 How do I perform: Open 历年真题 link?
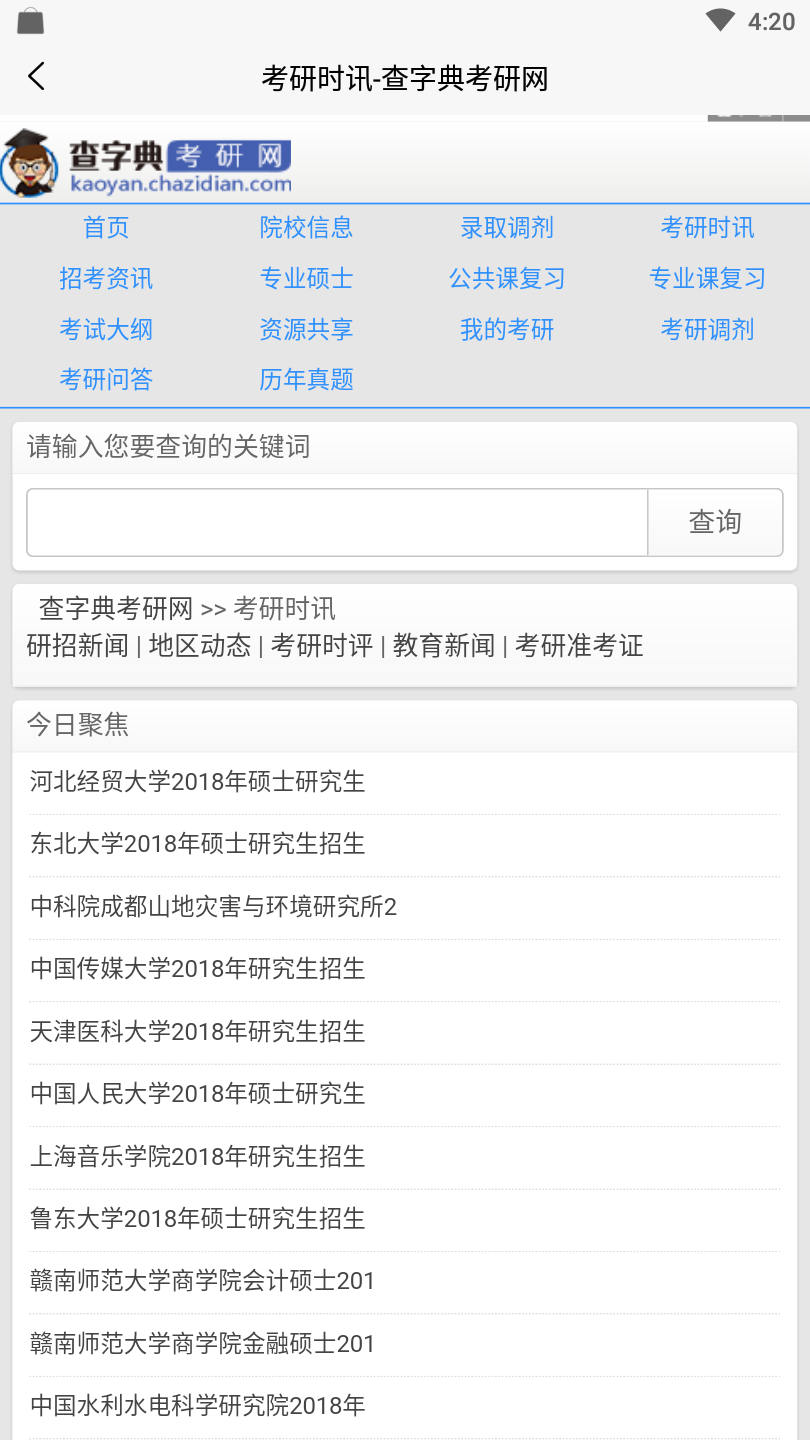(306, 380)
